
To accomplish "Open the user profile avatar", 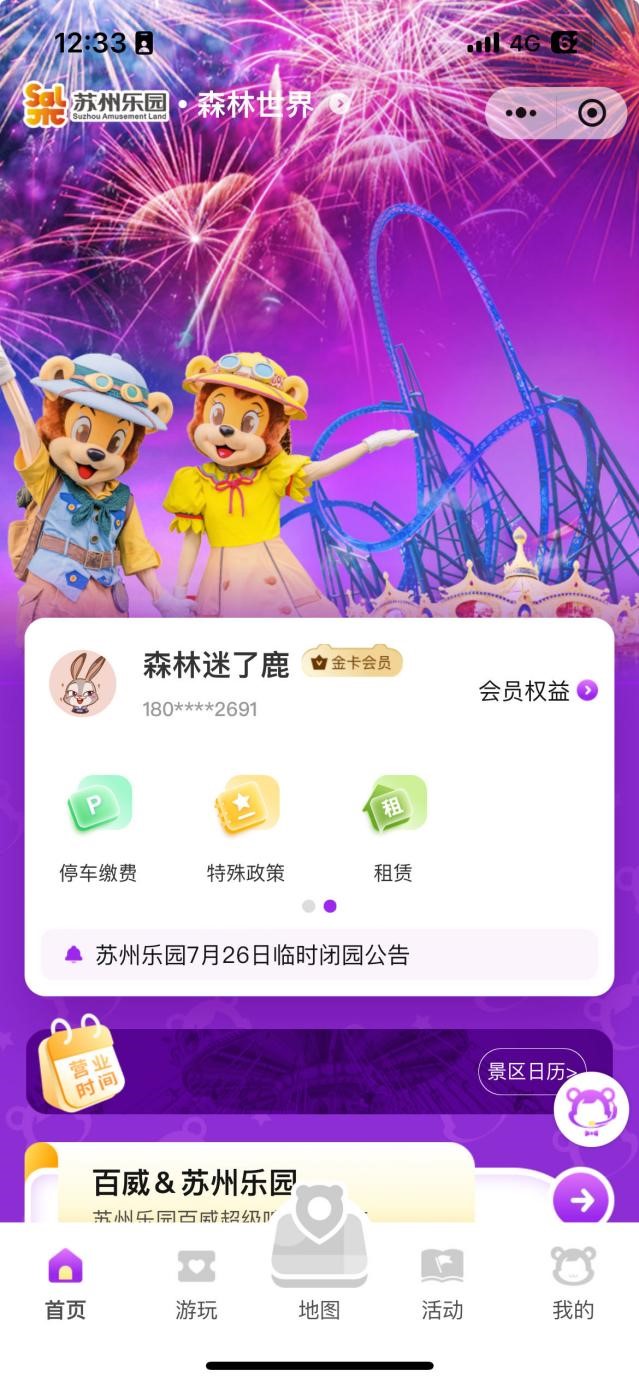I will point(83,683).
